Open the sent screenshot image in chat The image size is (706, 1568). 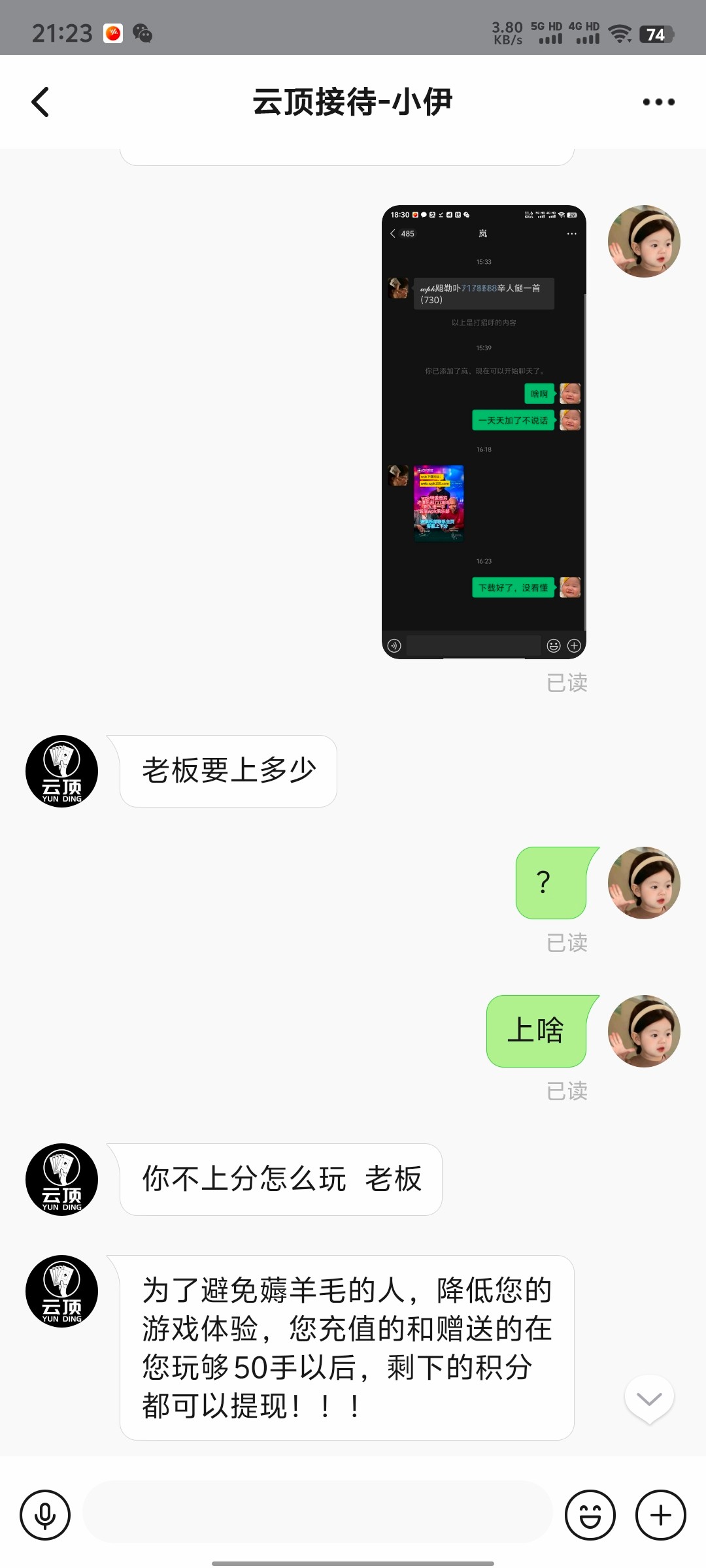[484, 432]
